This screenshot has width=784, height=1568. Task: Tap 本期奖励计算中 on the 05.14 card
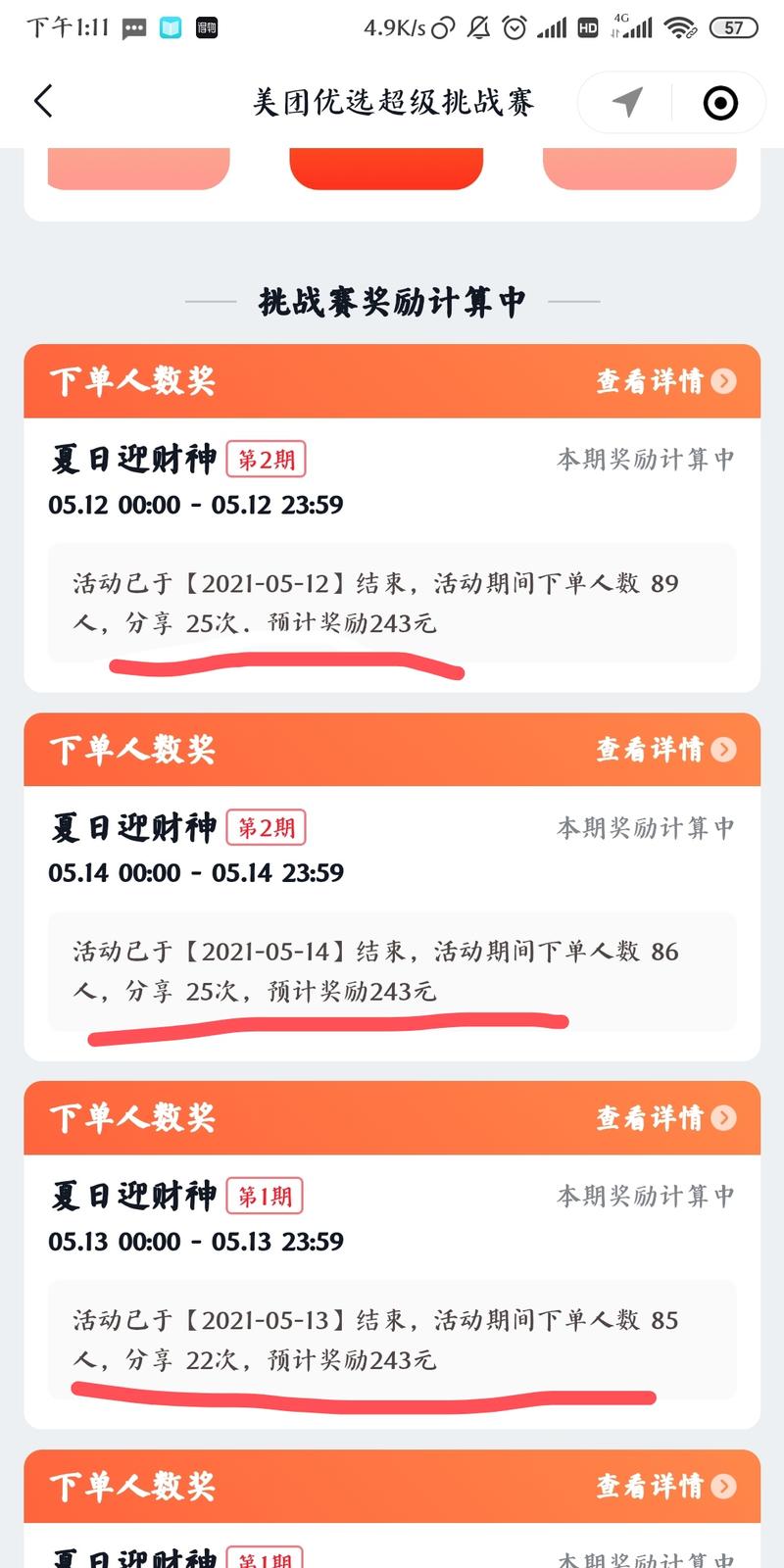[644, 828]
